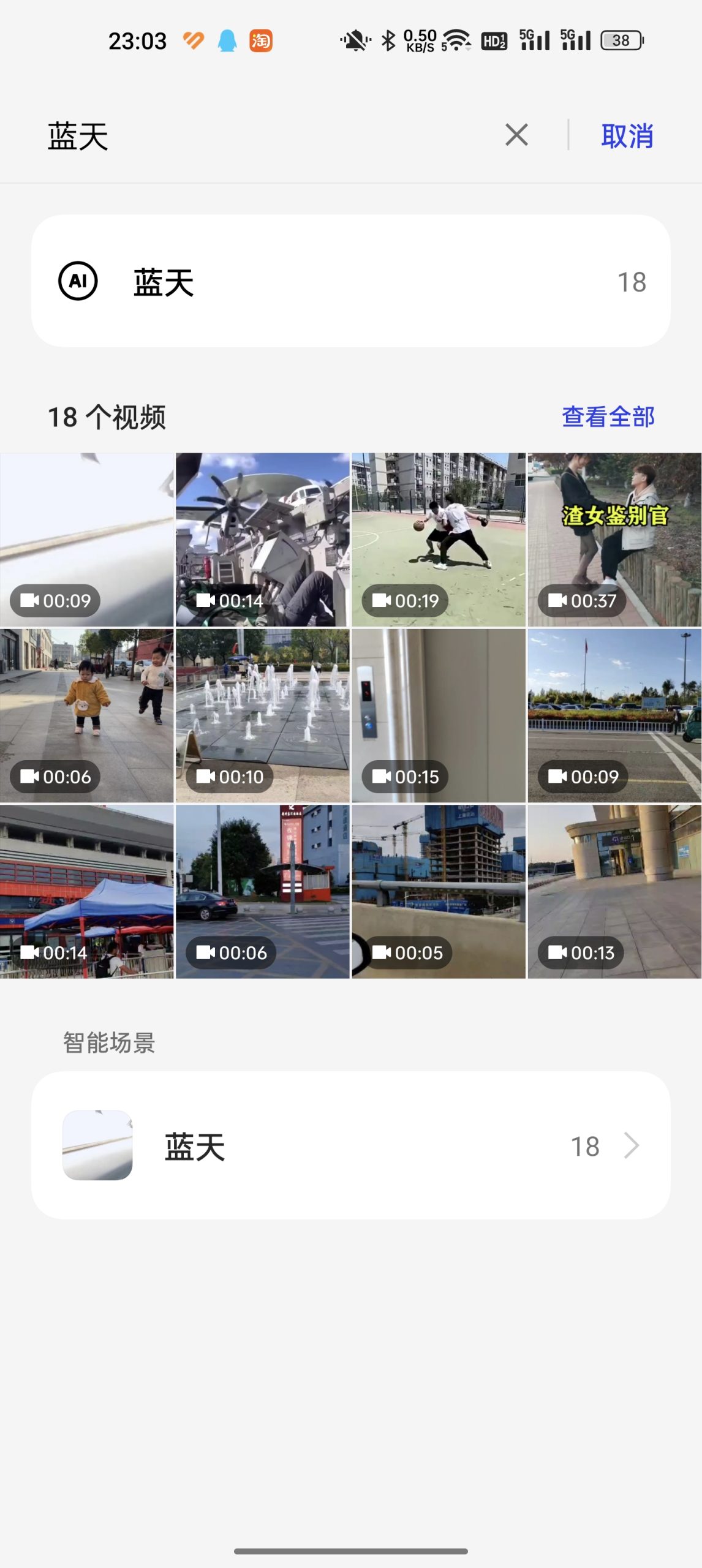Open the 蓝天 smart scene row

click(x=350, y=1145)
